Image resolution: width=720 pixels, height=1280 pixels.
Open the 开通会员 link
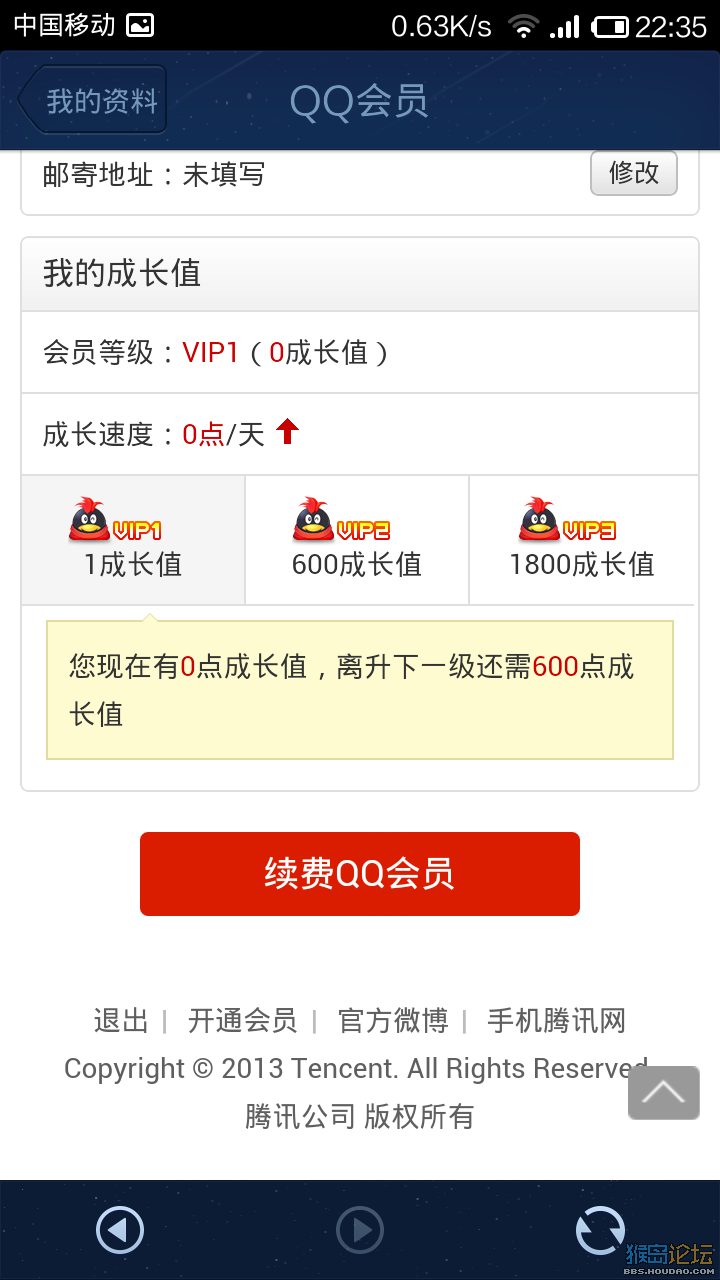pos(243,1021)
